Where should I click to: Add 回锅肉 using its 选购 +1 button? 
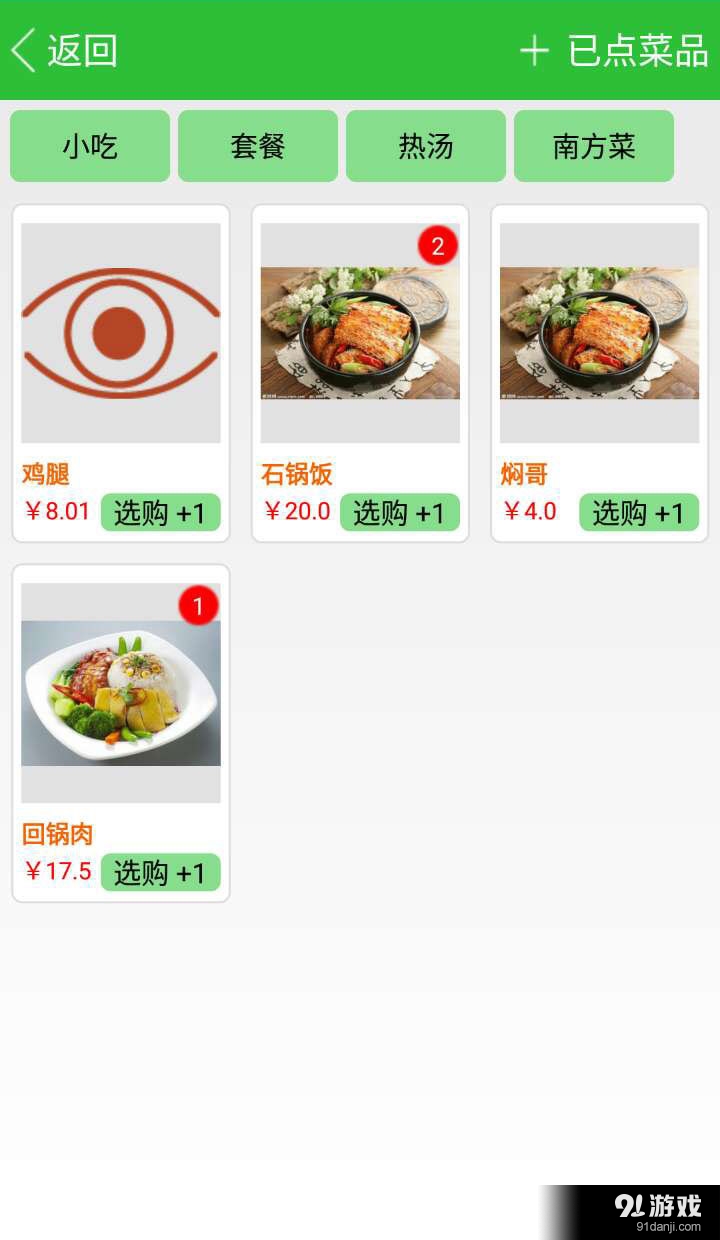pos(160,872)
